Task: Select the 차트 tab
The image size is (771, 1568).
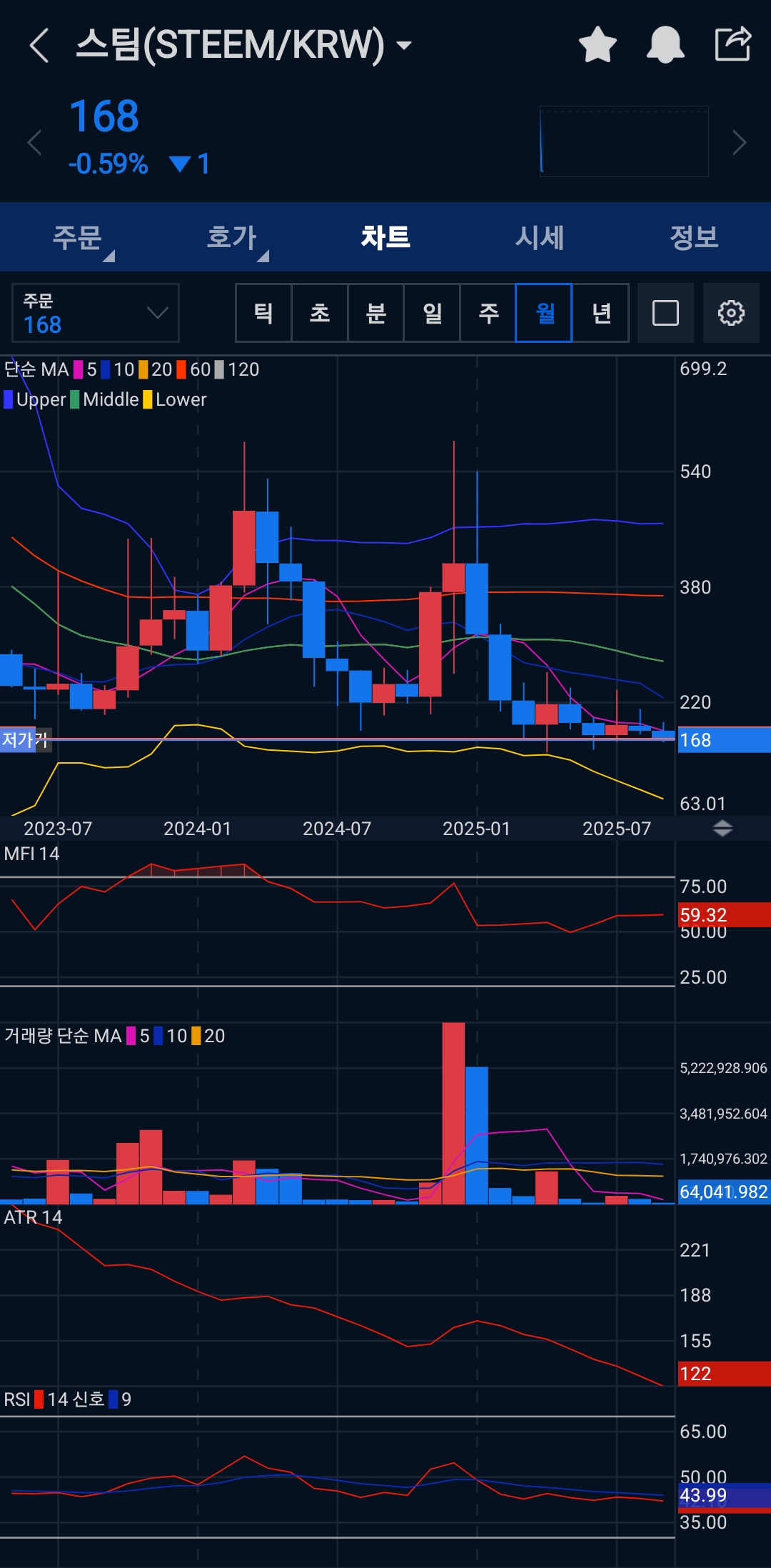Action: tap(385, 237)
